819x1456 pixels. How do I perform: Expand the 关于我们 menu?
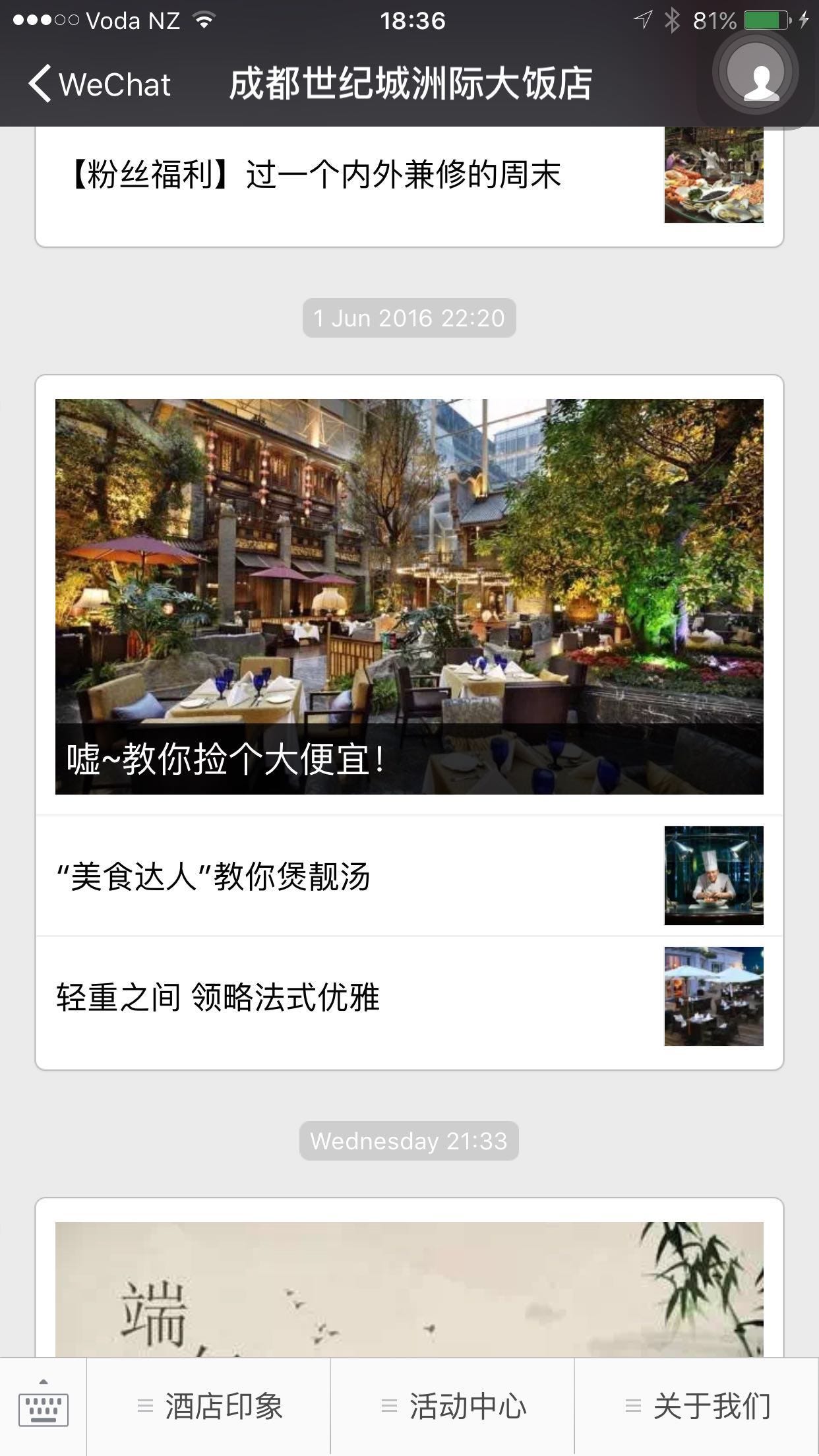(697, 1406)
